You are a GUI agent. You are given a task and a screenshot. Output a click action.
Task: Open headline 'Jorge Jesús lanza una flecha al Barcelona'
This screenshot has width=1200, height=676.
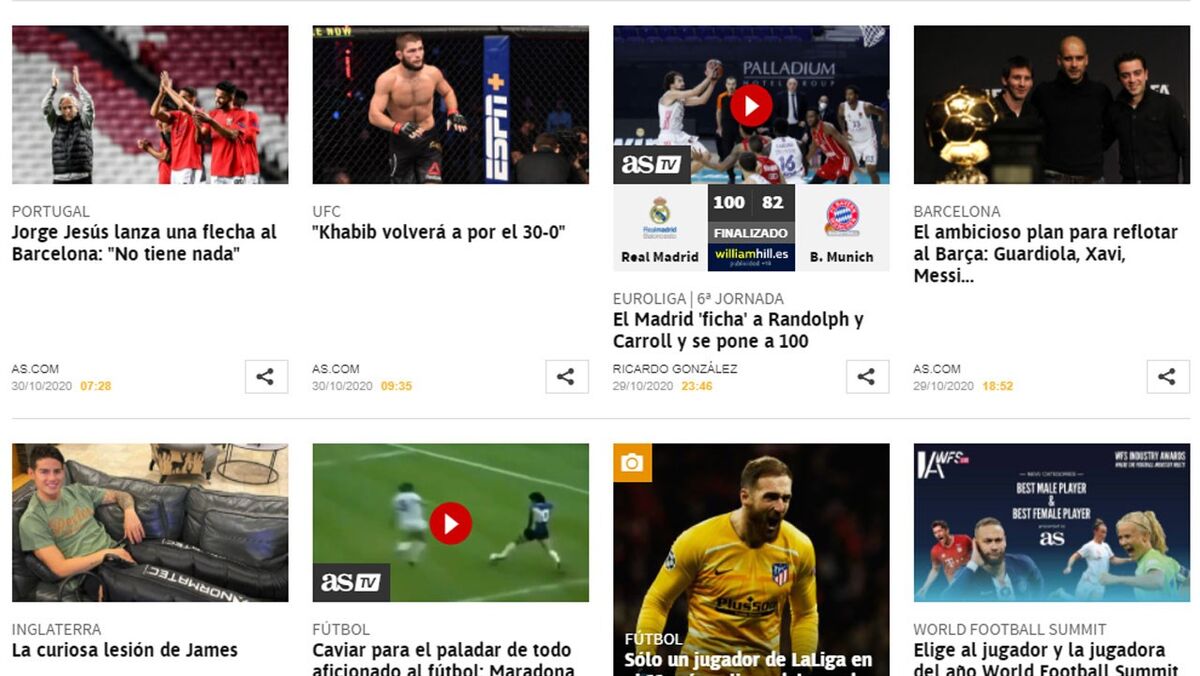(x=144, y=243)
